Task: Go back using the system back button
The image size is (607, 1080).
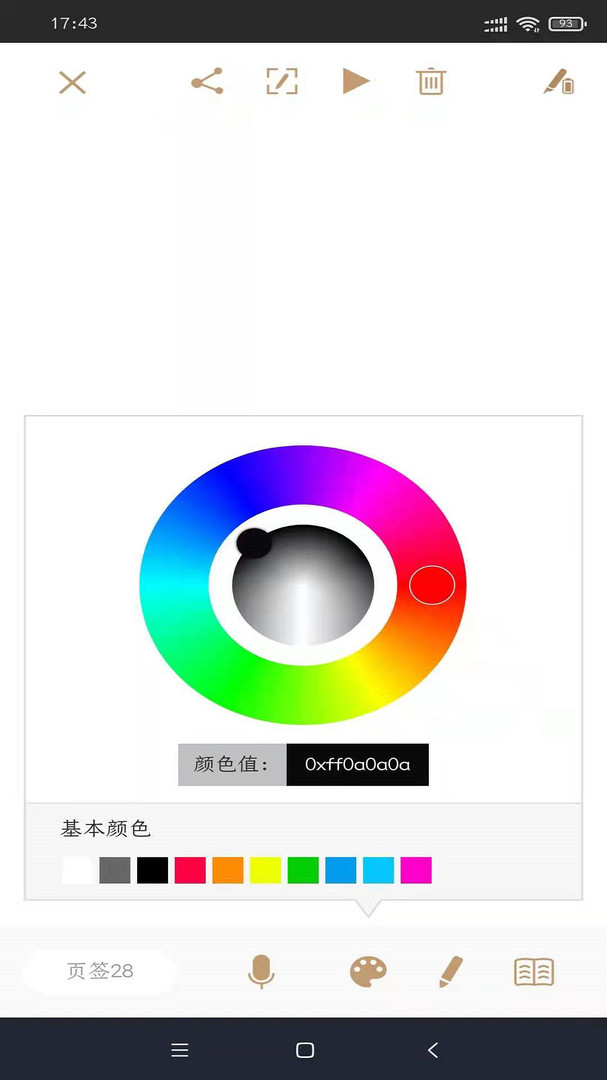Action: point(433,1050)
